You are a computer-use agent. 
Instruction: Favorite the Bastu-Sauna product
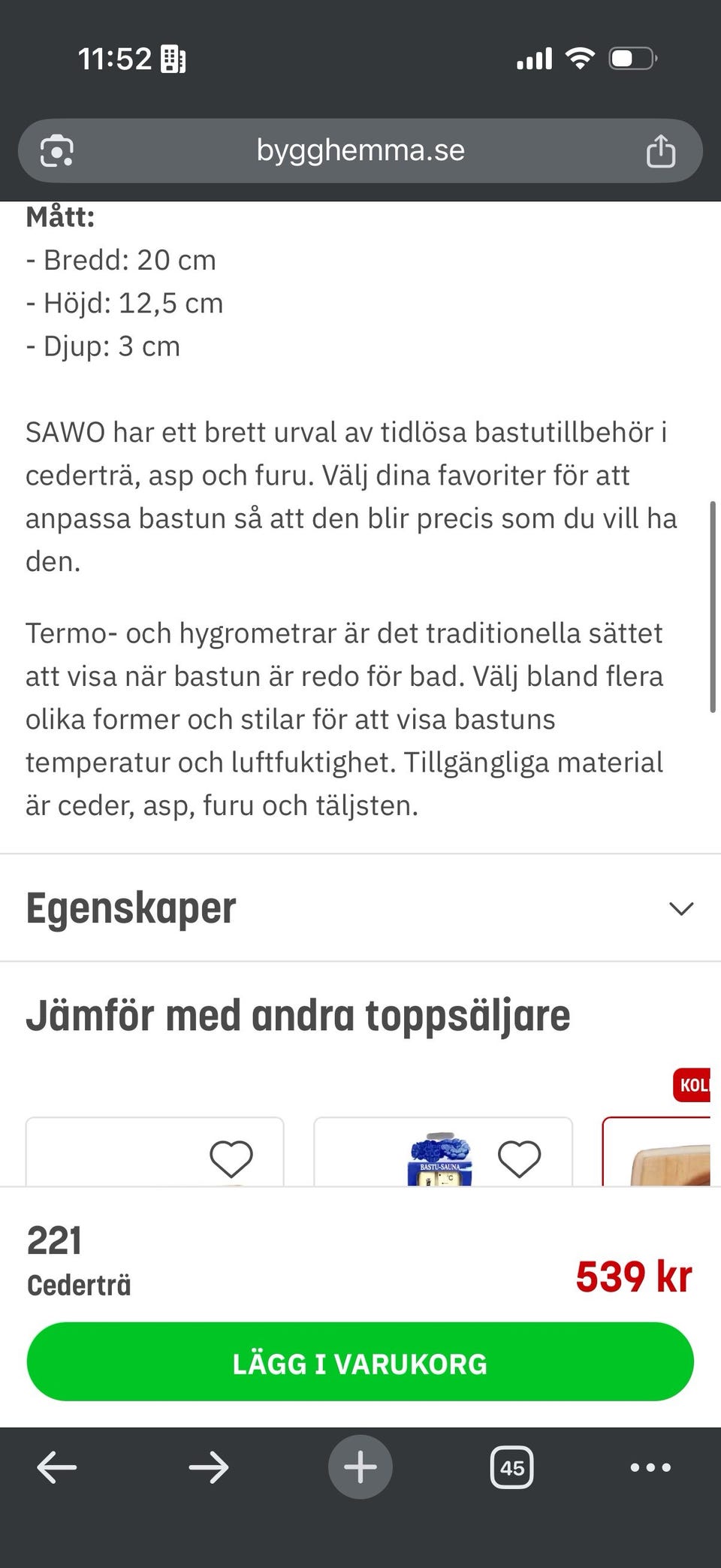coord(519,1158)
